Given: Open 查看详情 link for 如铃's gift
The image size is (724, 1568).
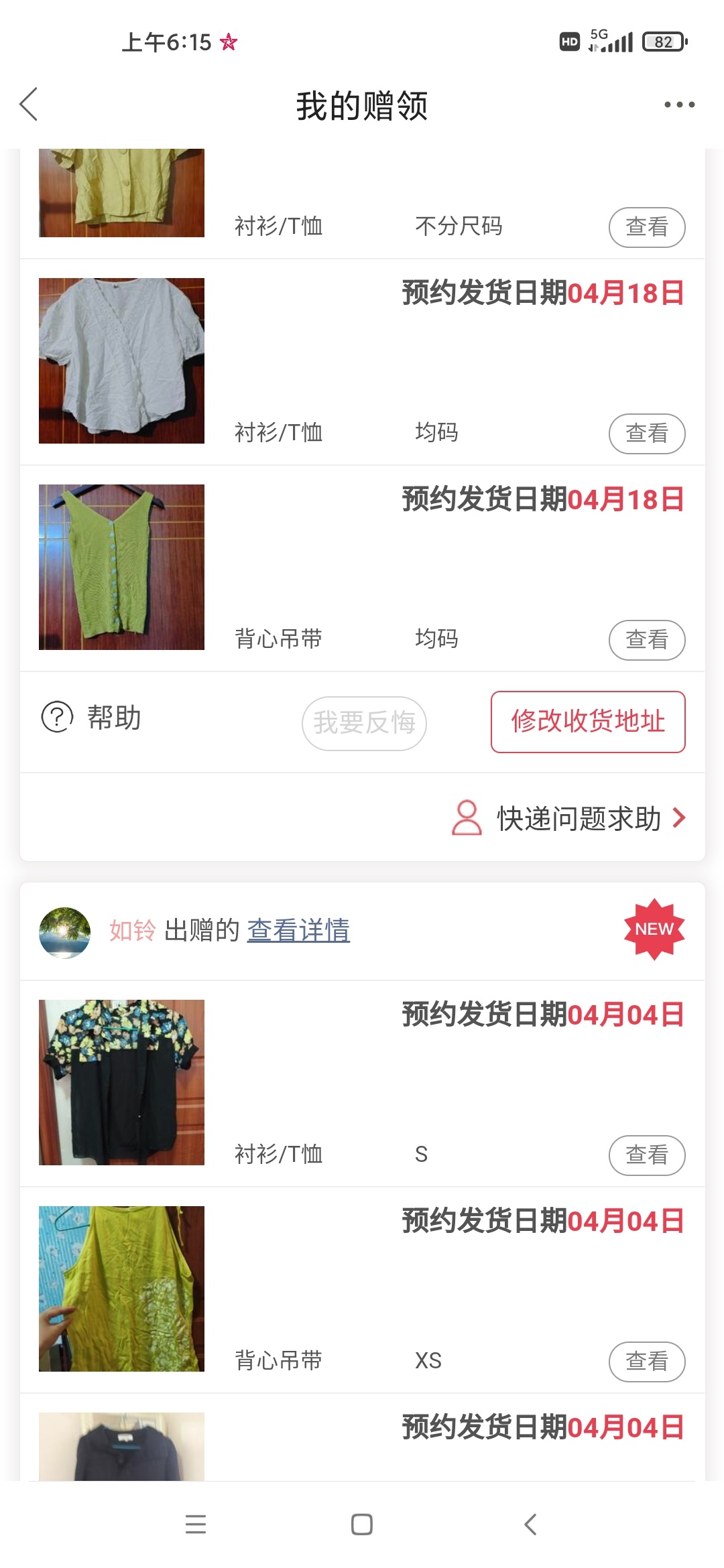Looking at the screenshot, I should point(298,930).
